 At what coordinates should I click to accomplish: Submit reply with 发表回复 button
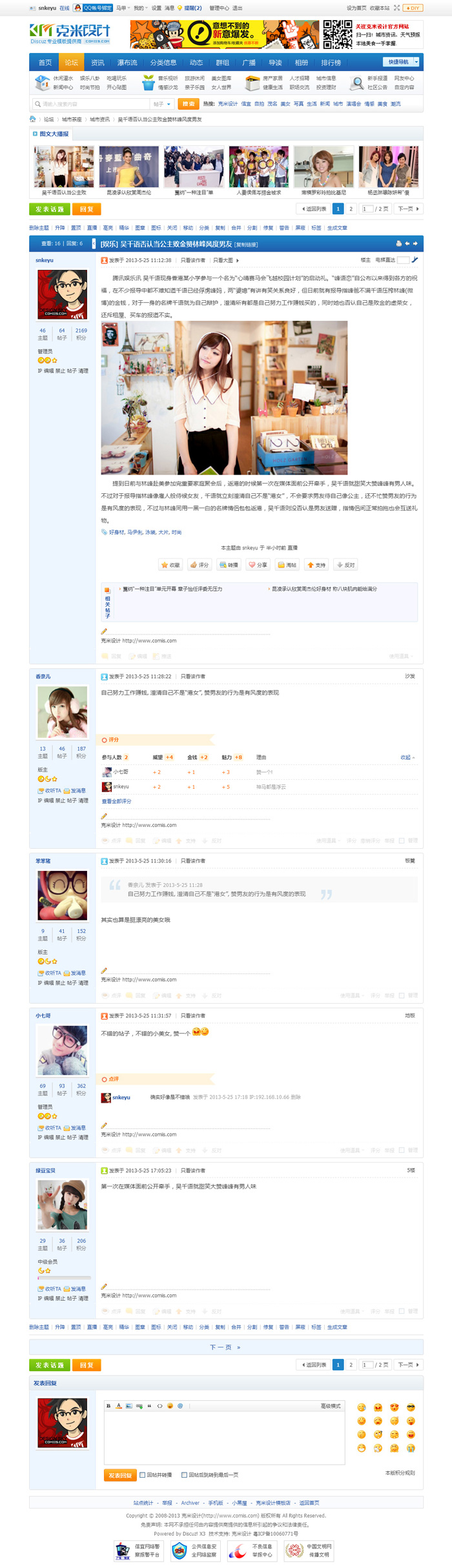coord(119,1475)
